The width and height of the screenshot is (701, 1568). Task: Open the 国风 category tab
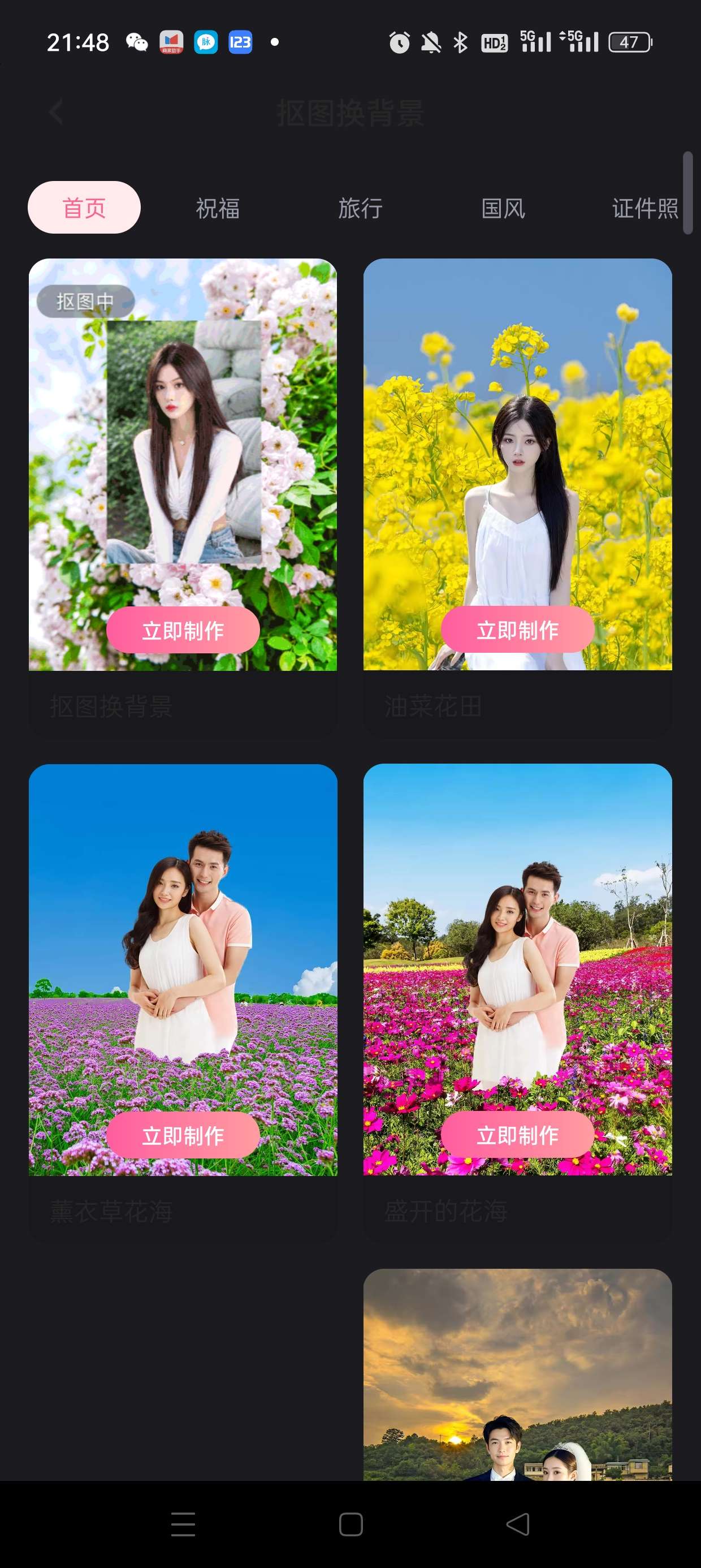click(503, 208)
